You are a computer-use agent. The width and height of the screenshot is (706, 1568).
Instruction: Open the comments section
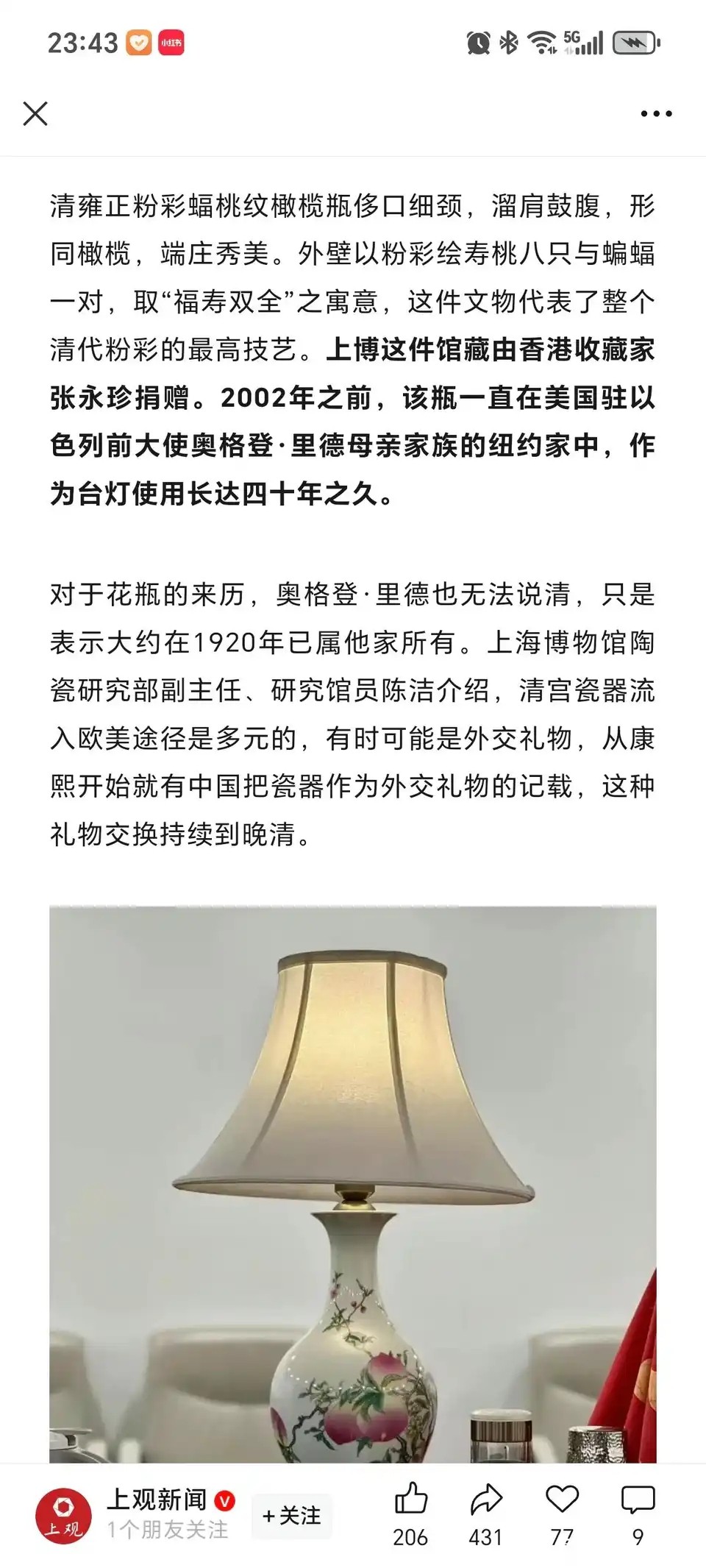pyautogui.click(x=638, y=1500)
